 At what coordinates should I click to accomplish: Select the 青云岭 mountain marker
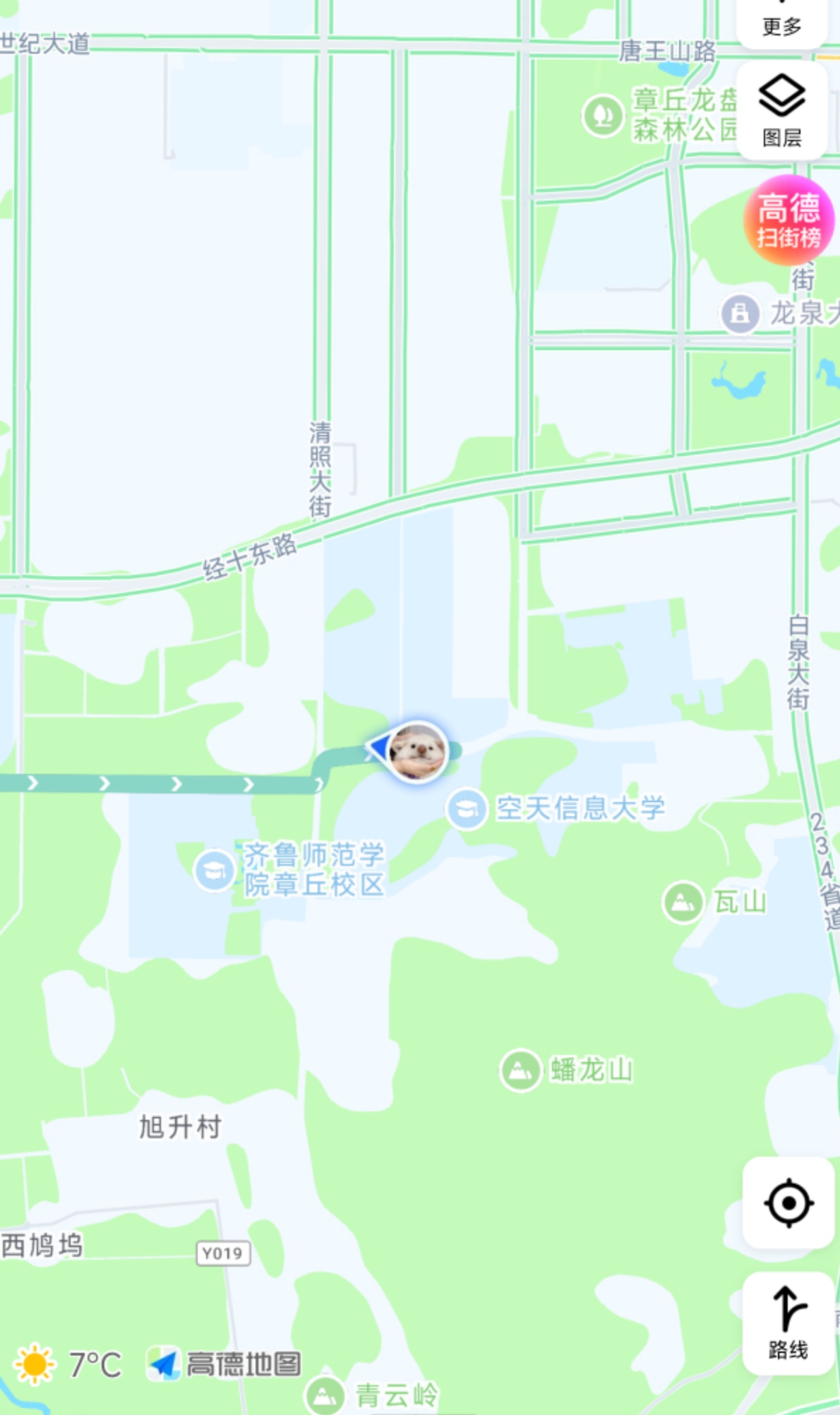(325, 1395)
